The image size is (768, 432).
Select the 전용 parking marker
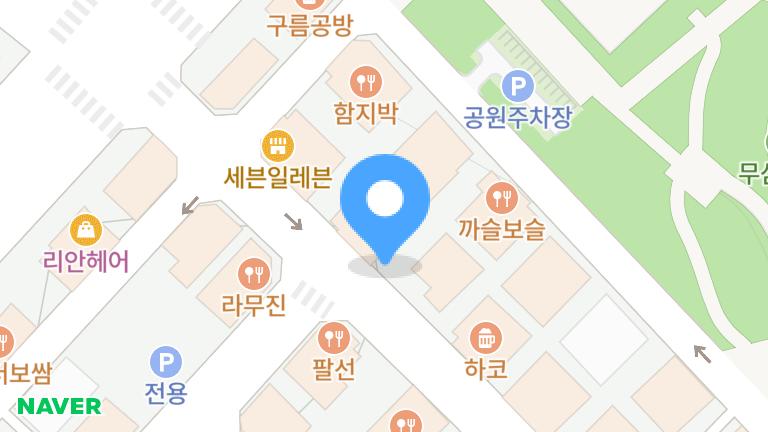[x=165, y=362]
